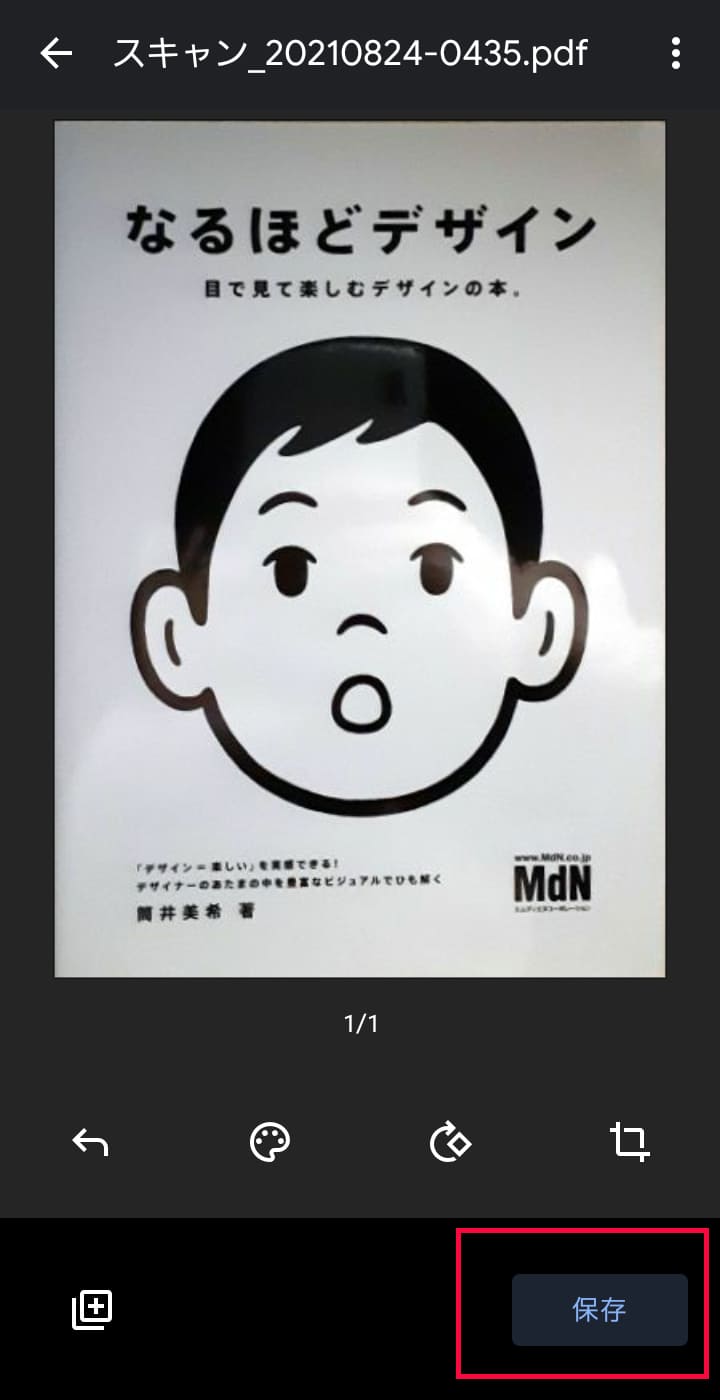
Task: Rotate the scanned page
Action: tap(450, 1141)
